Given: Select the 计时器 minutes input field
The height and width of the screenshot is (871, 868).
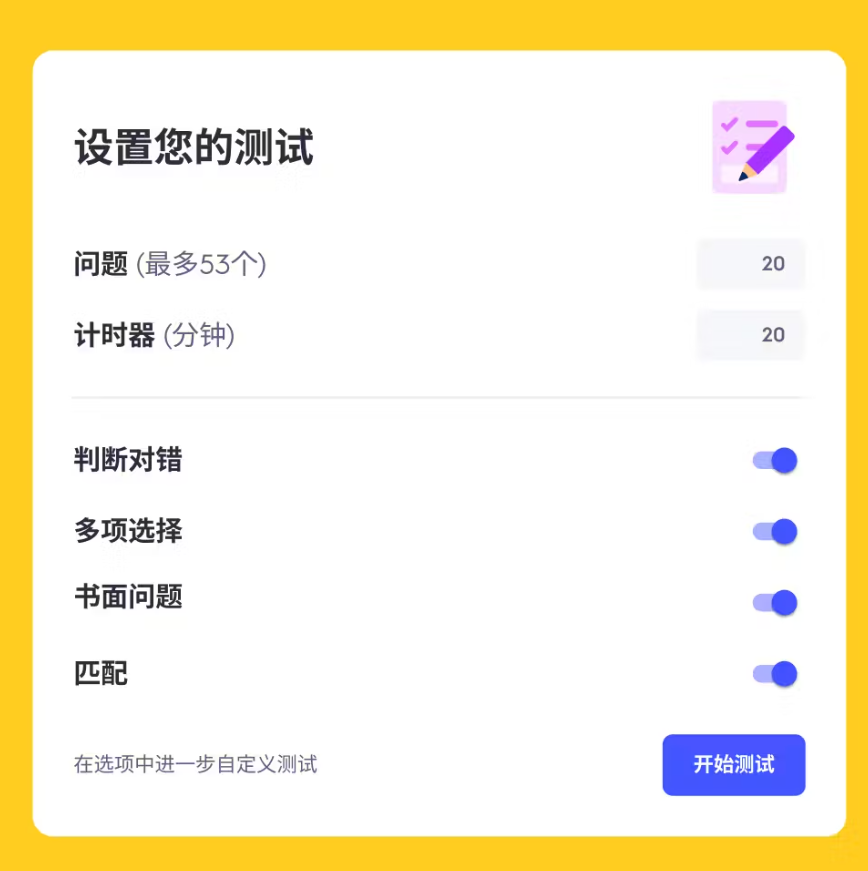Looking at the screenshot, I should click(x=750, y=335).
